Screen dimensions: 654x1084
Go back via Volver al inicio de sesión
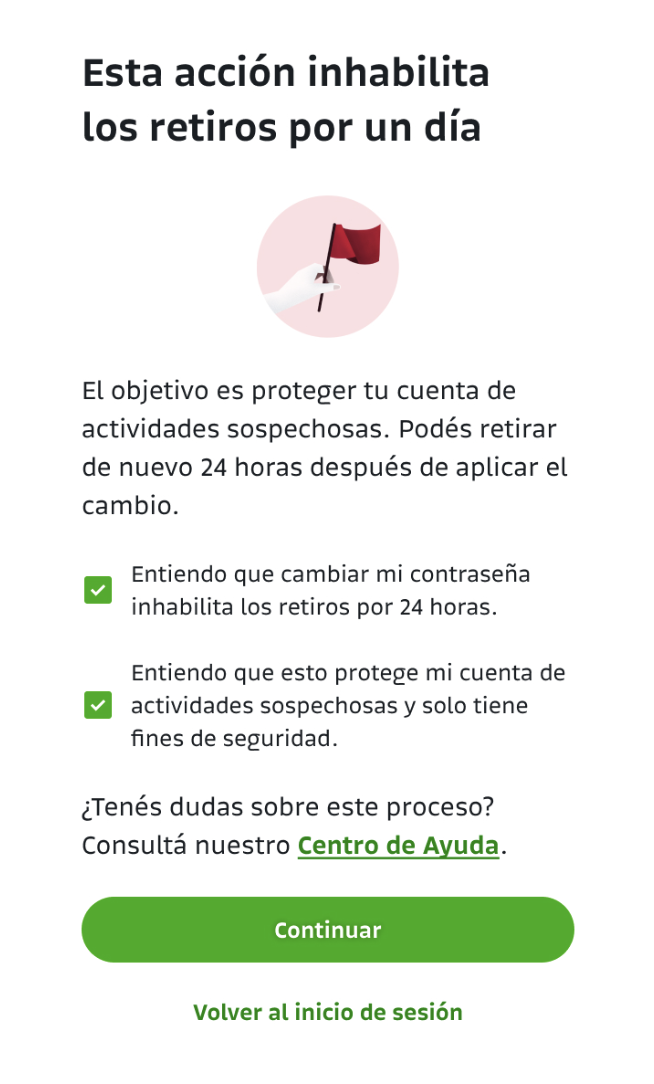click(x=328, y=1012)
